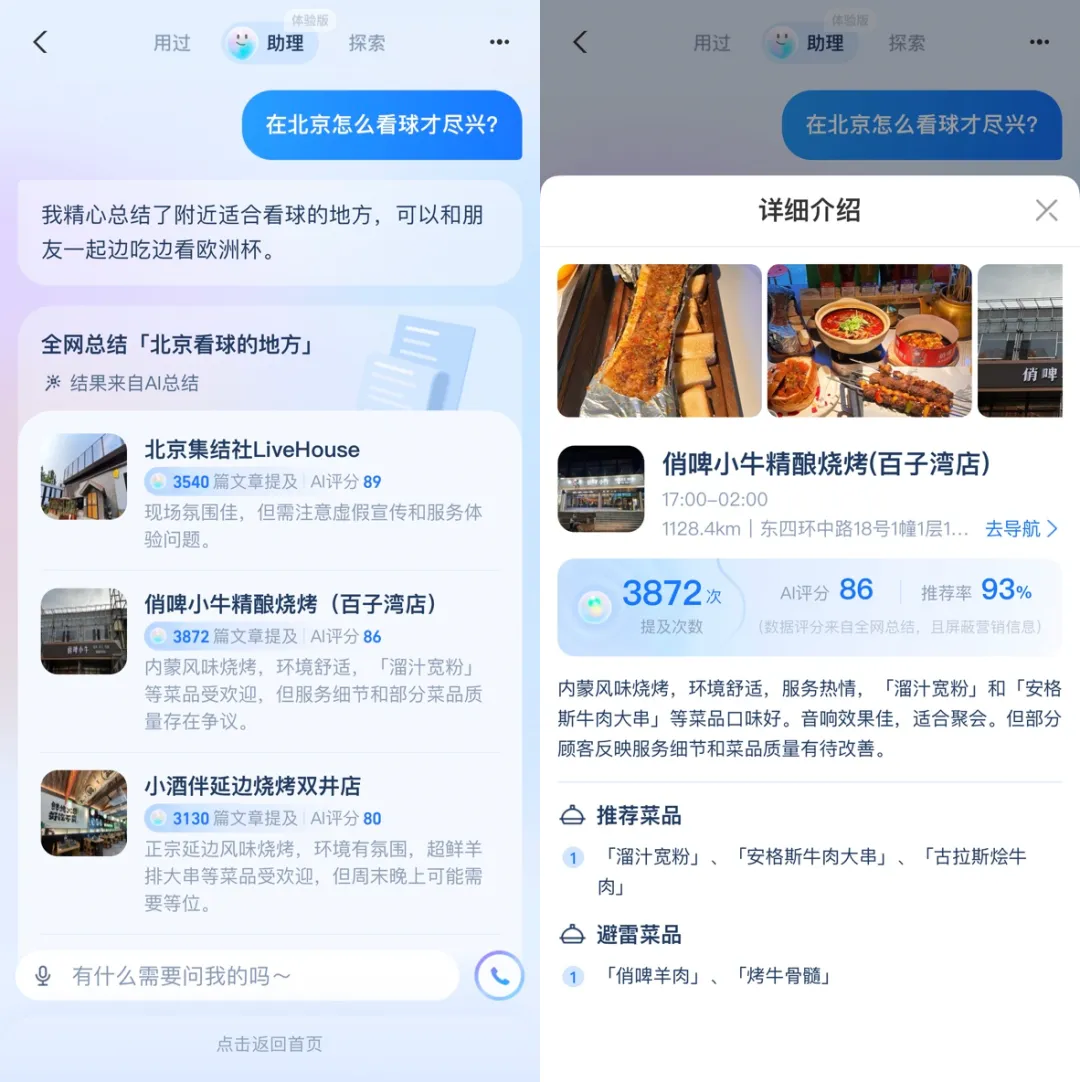This screenshot has width=1080, height=1082.
Task: Start a voice call with the assistant
Action: pos(499,976)
